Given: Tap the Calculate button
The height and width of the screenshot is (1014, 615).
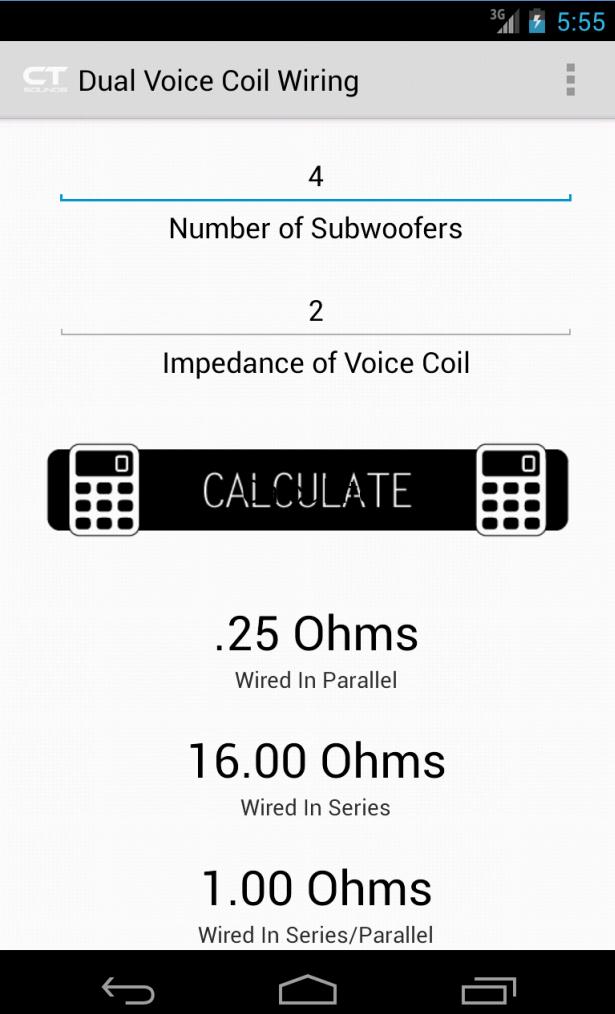Looking at the screenshot, I should point(307,490).
